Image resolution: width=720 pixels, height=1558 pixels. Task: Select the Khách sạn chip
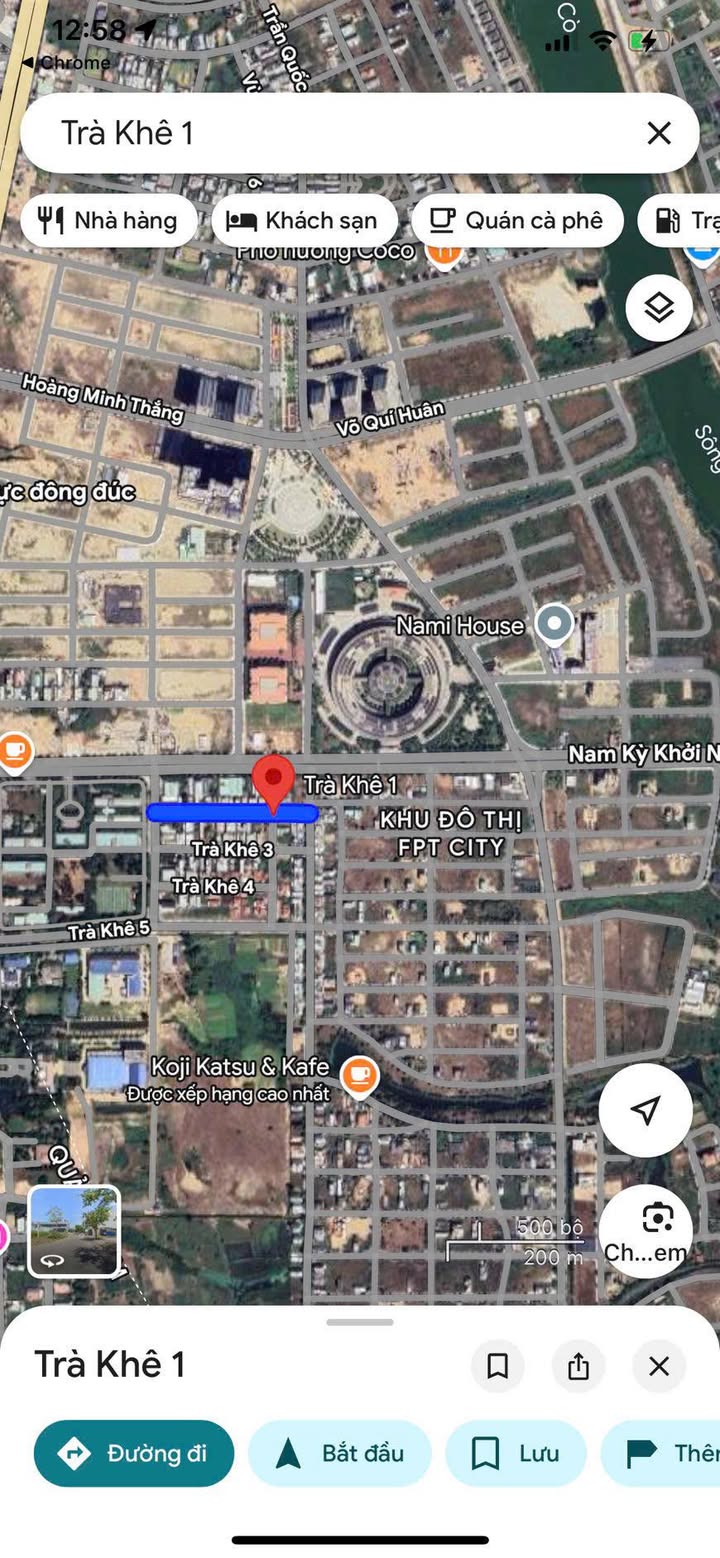pyautogui.click(x=303, y=221)
